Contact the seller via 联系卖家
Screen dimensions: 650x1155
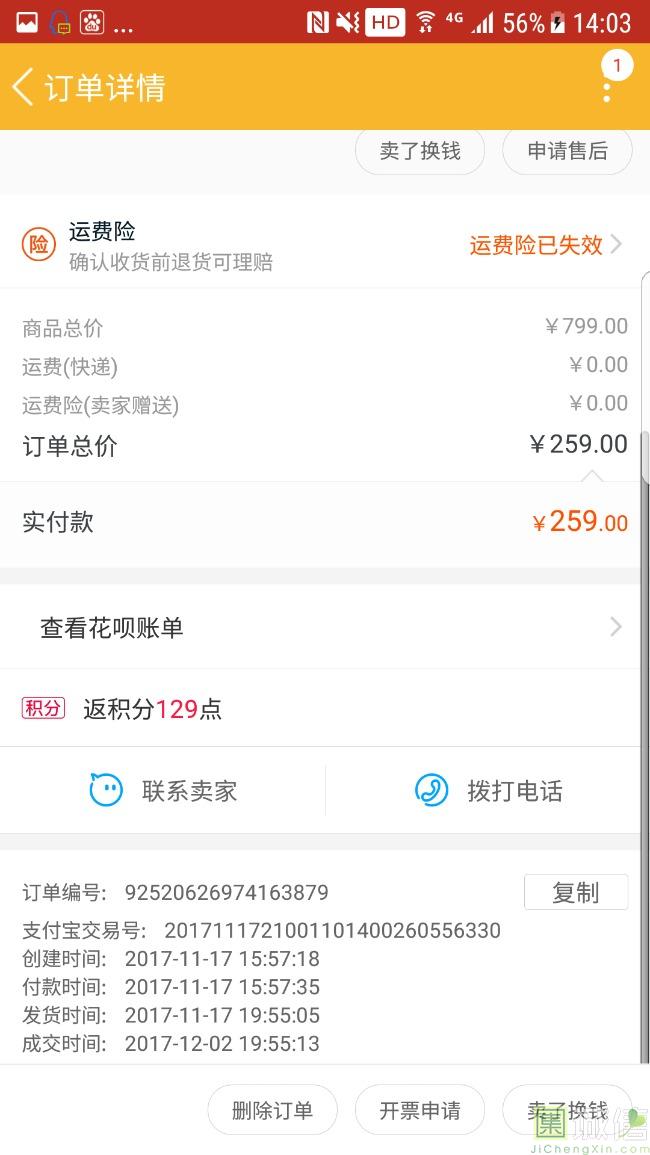click(x=164, y=791)
